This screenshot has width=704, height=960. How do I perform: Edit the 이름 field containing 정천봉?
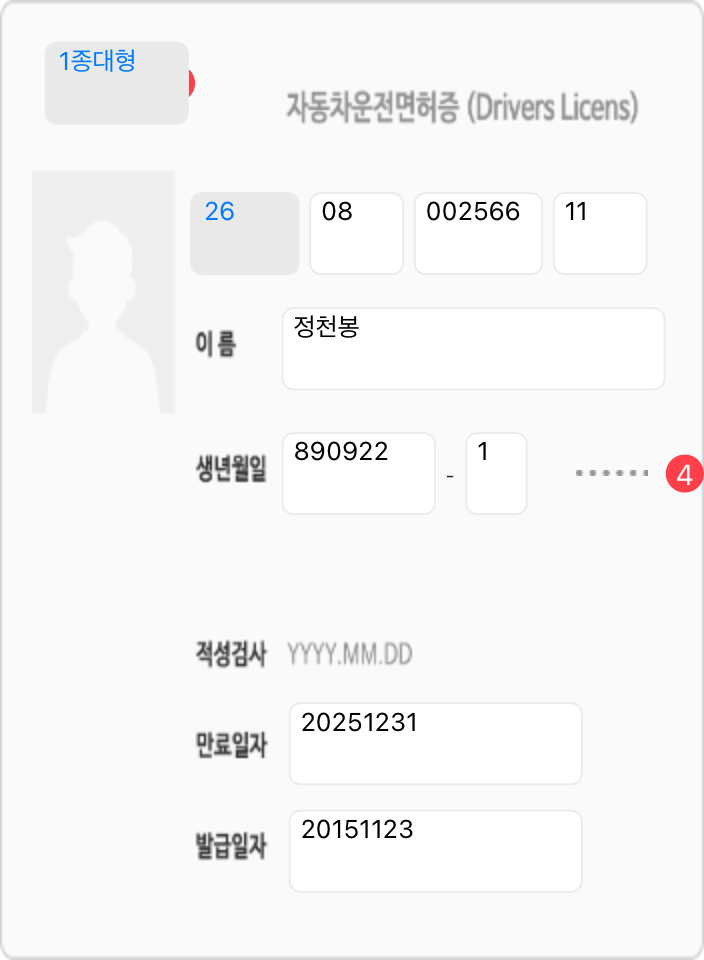click(x=473, y=348)
